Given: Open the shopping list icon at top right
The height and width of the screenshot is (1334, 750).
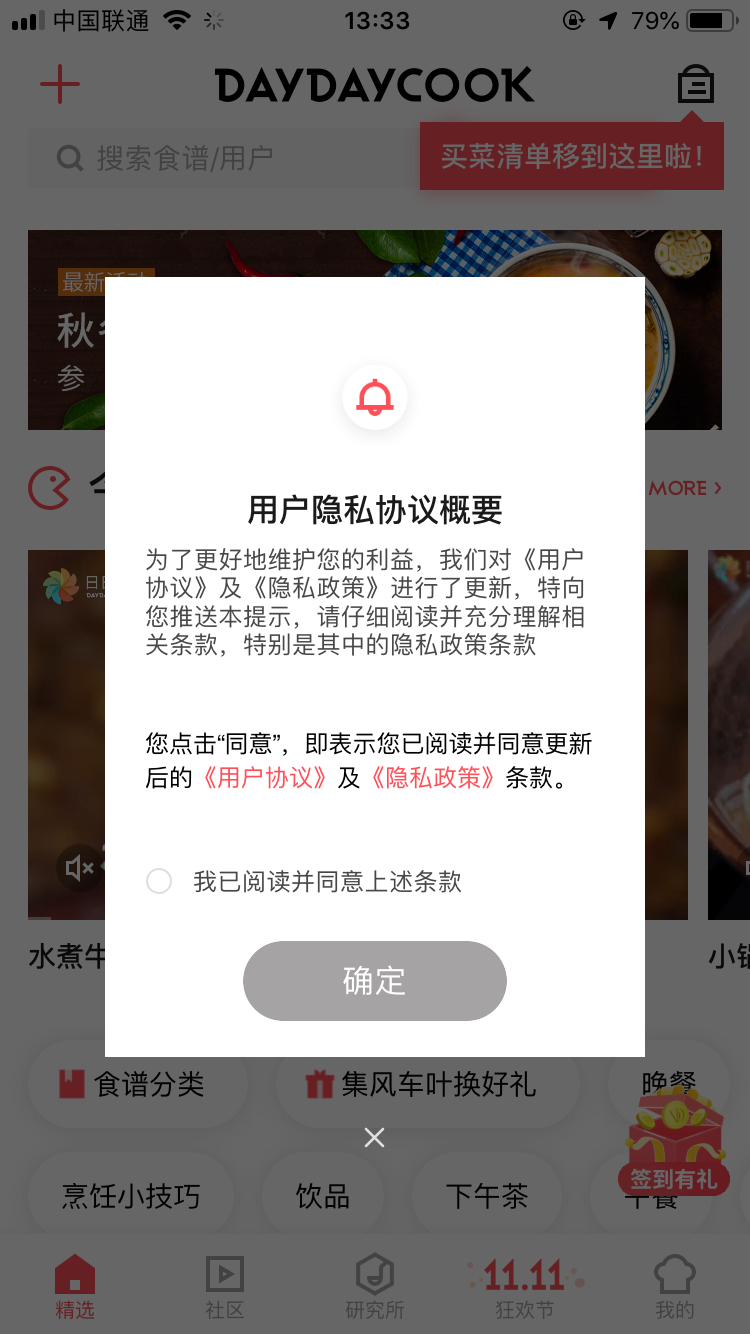Looking at the screenshot, I should 696,85.
